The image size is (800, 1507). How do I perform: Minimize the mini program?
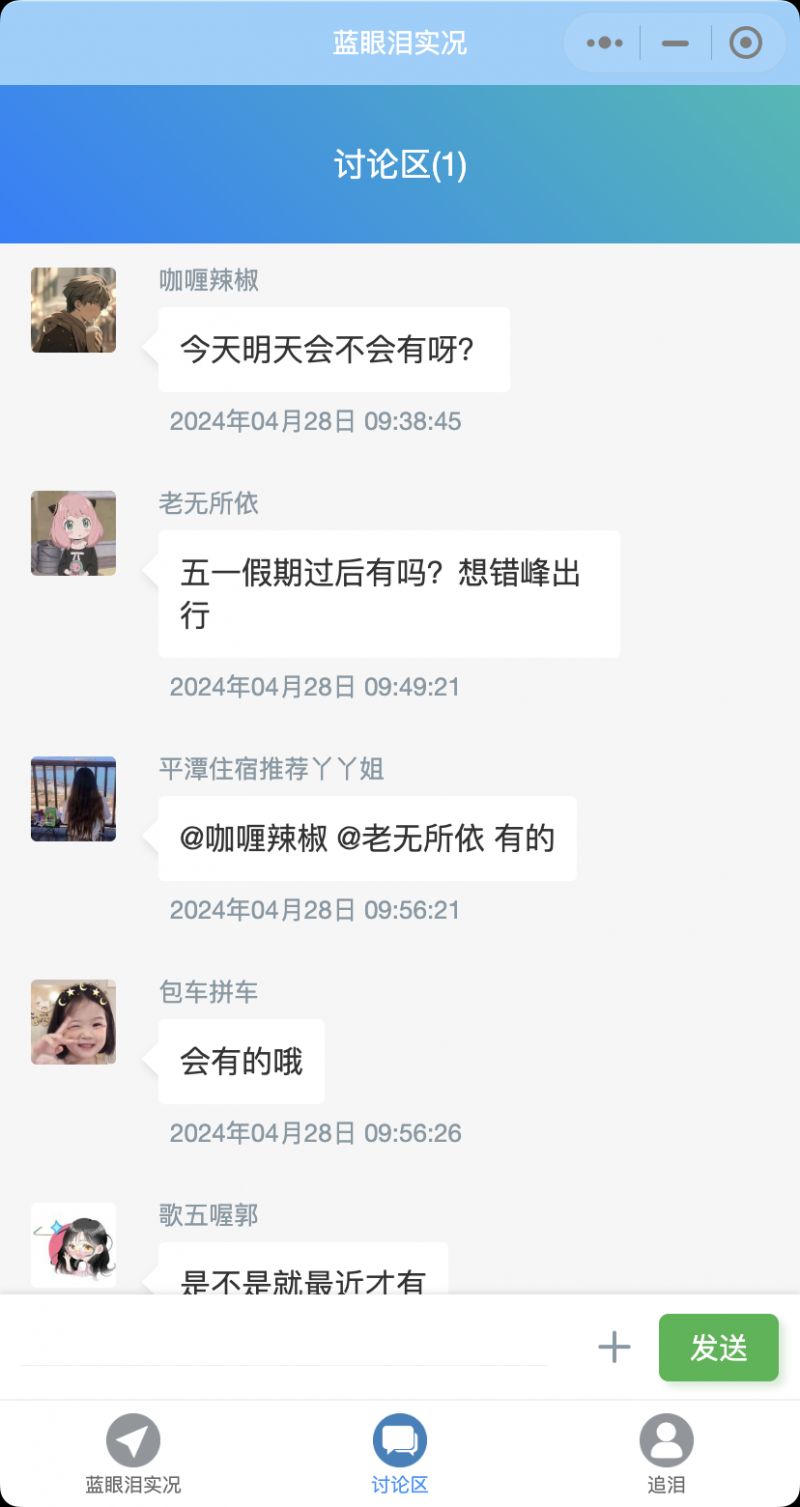click(x=676, y=43)
